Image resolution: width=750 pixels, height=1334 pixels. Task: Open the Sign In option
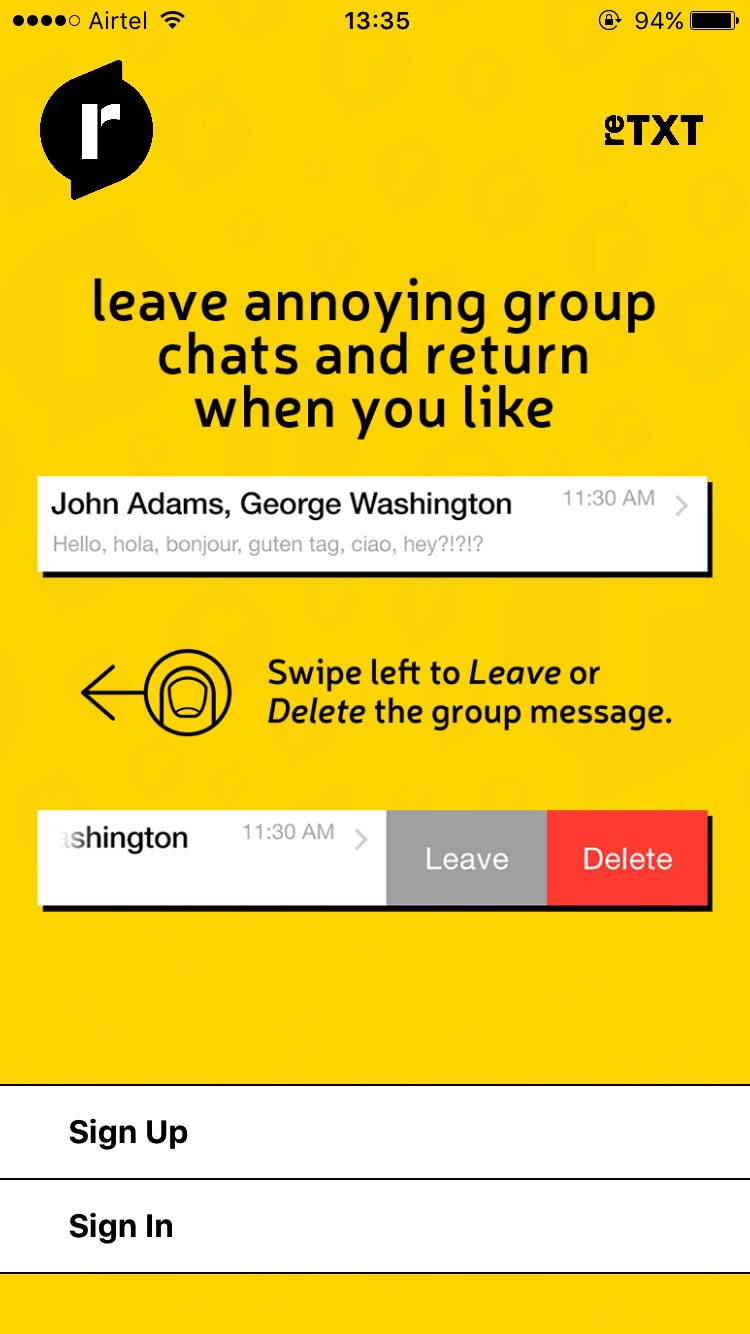pyautogui.click(x=375, y=1226)
